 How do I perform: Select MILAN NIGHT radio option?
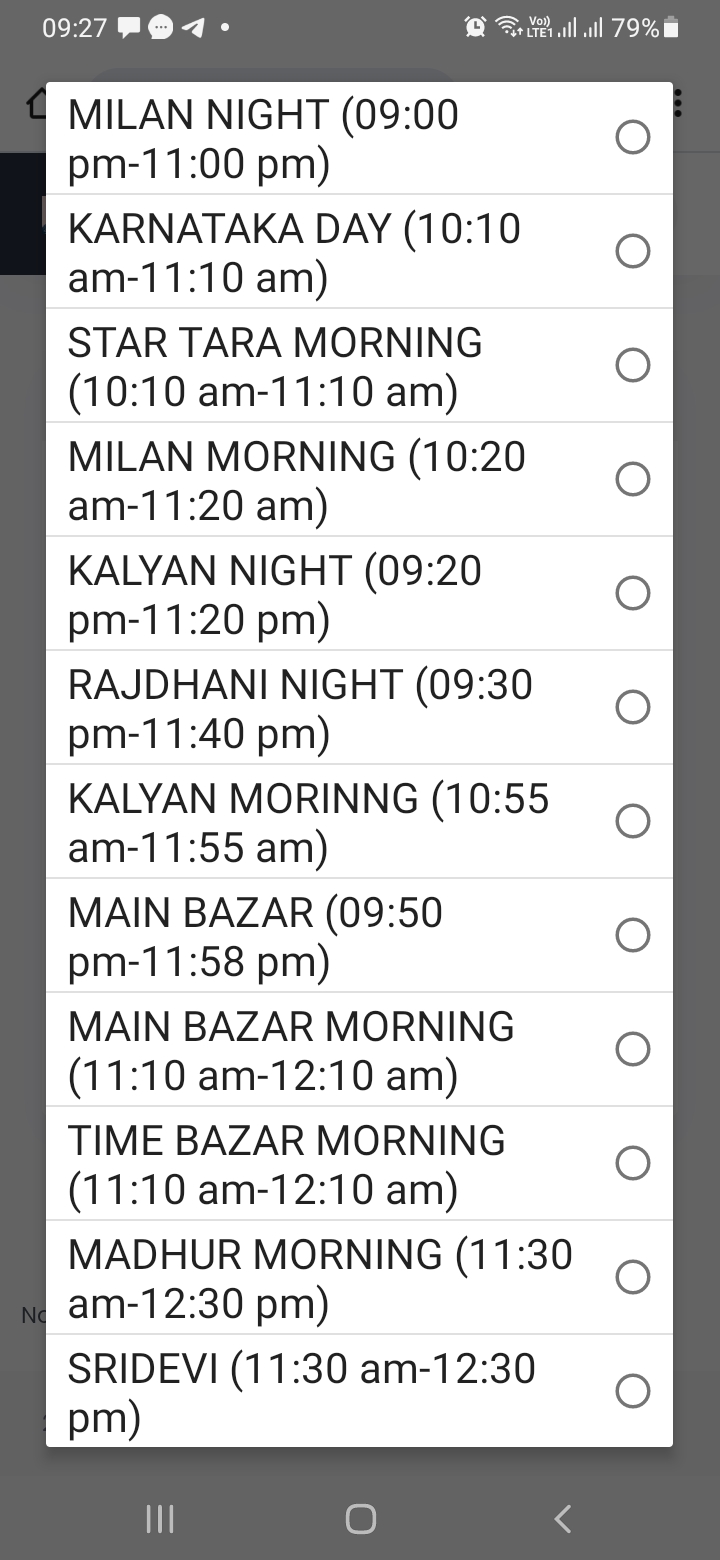click(x=632, y=137)
